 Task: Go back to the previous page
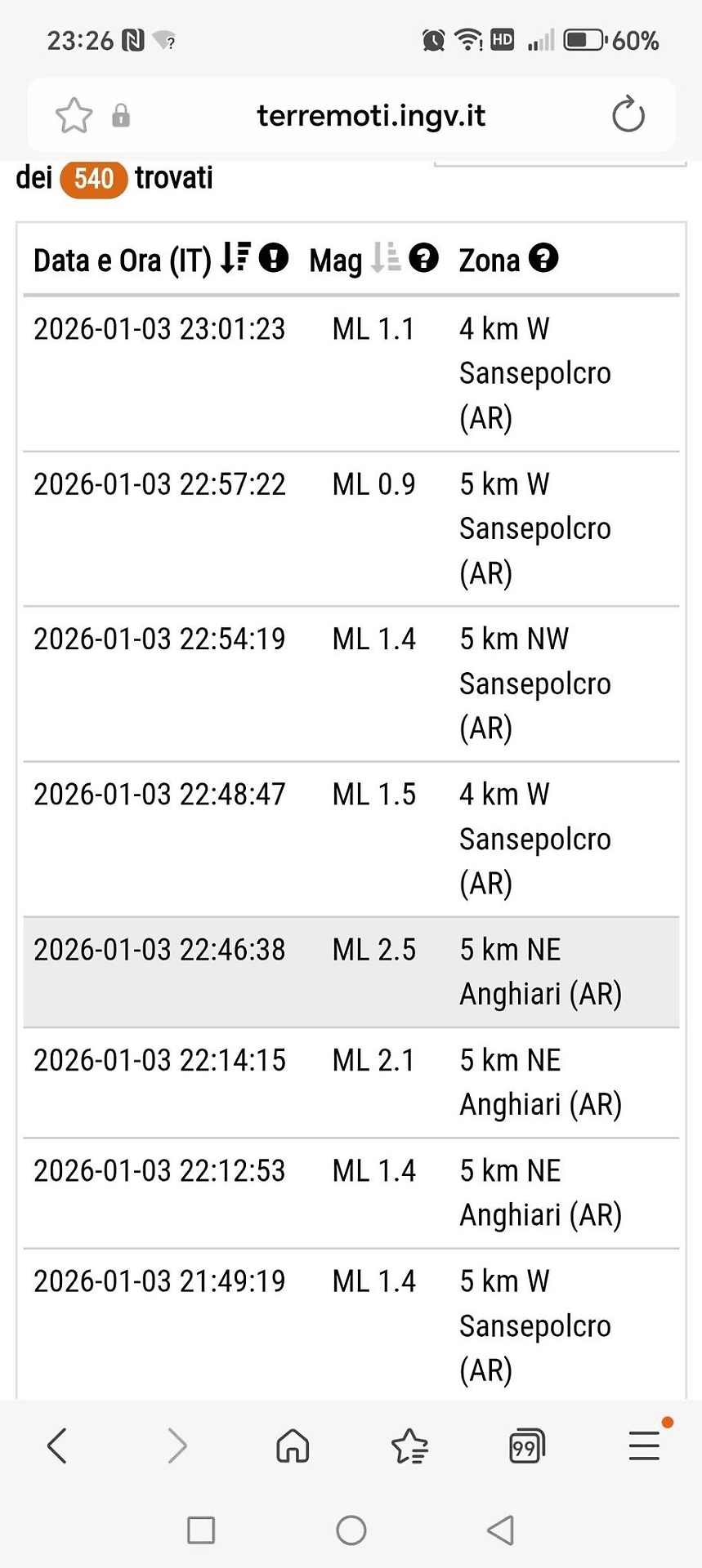coord(57,1446)
